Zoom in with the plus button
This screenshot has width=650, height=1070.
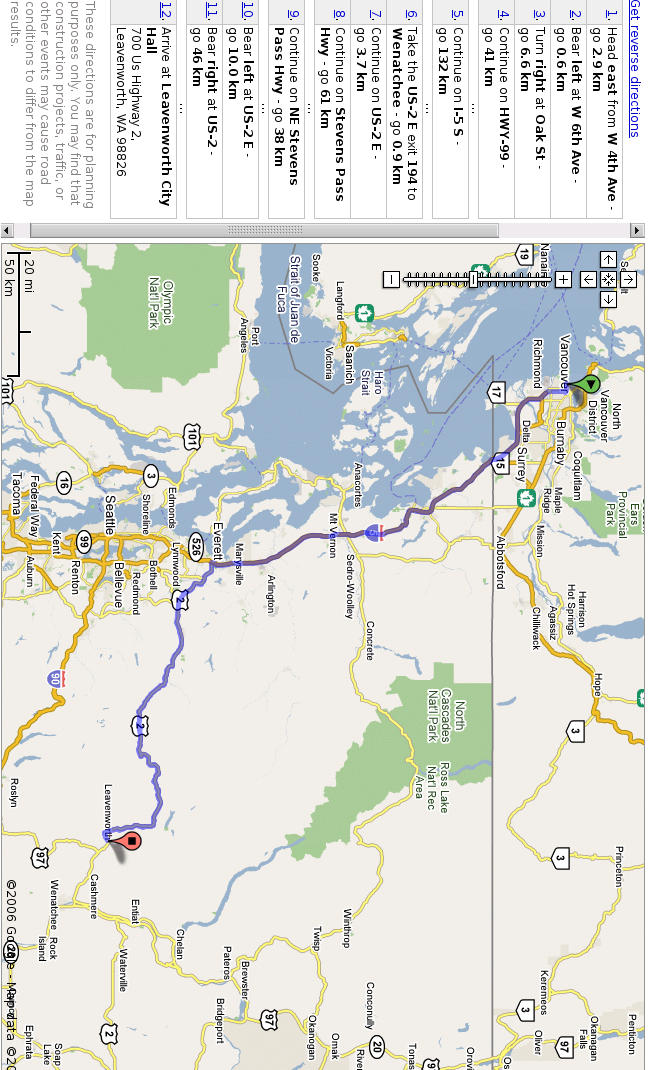click(x=563, y=279)
